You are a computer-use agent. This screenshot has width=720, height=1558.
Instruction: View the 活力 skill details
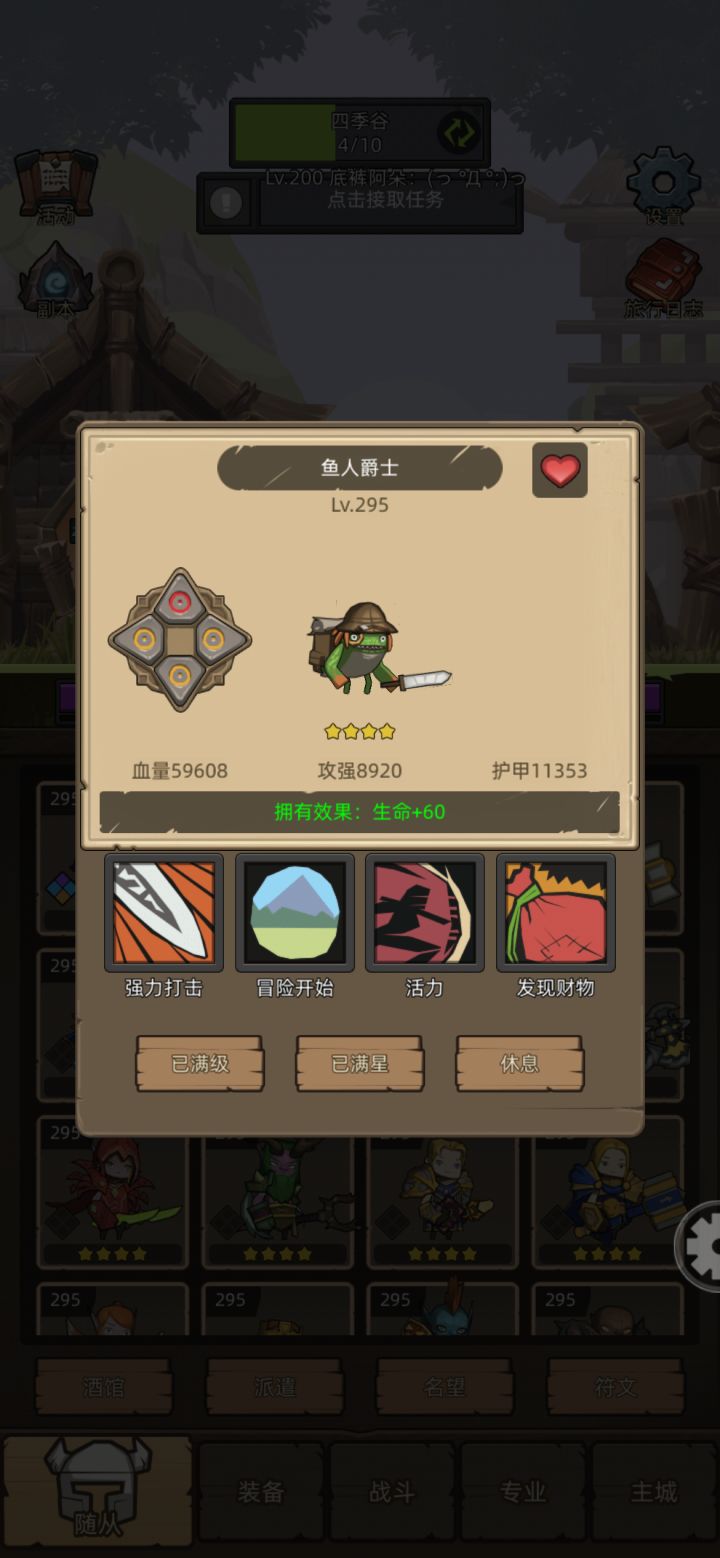(x=425, y=912)
